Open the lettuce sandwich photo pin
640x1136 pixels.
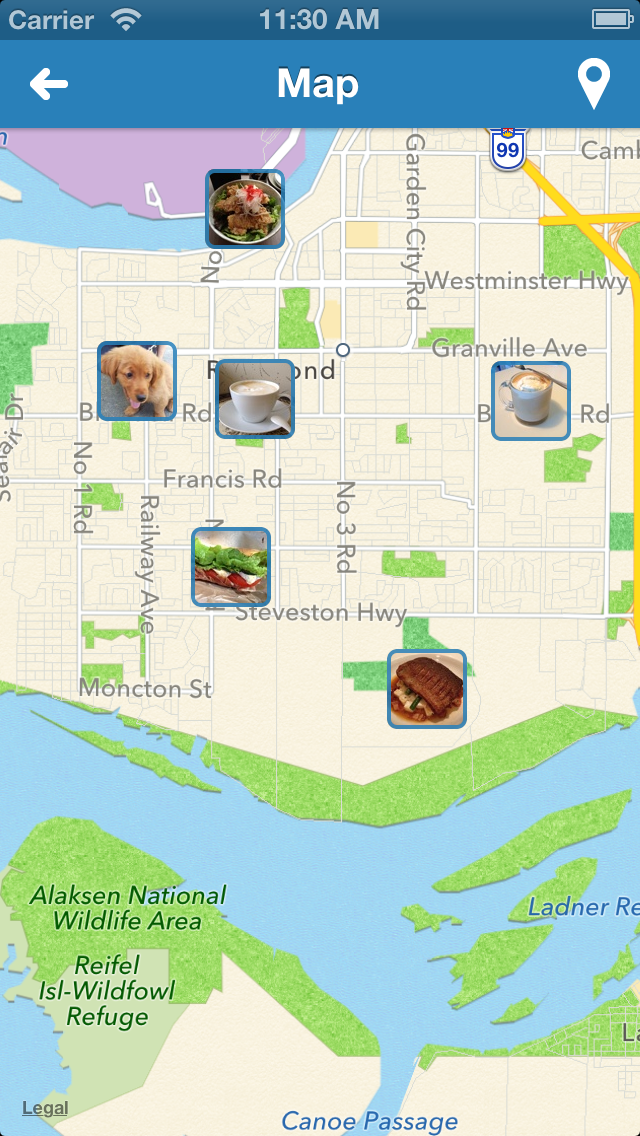pos(231,567)
